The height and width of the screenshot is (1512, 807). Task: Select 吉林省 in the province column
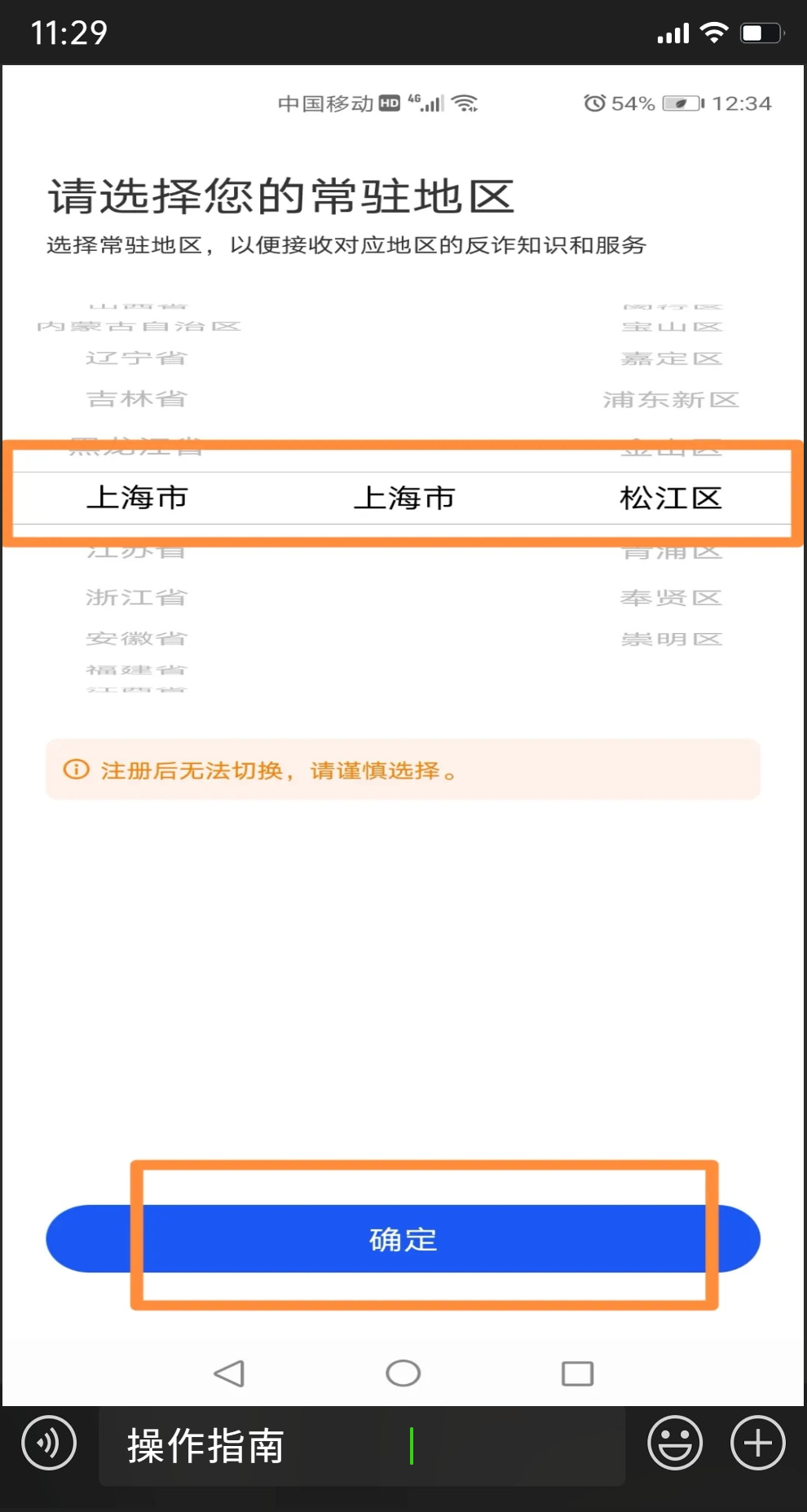point(137,399)
